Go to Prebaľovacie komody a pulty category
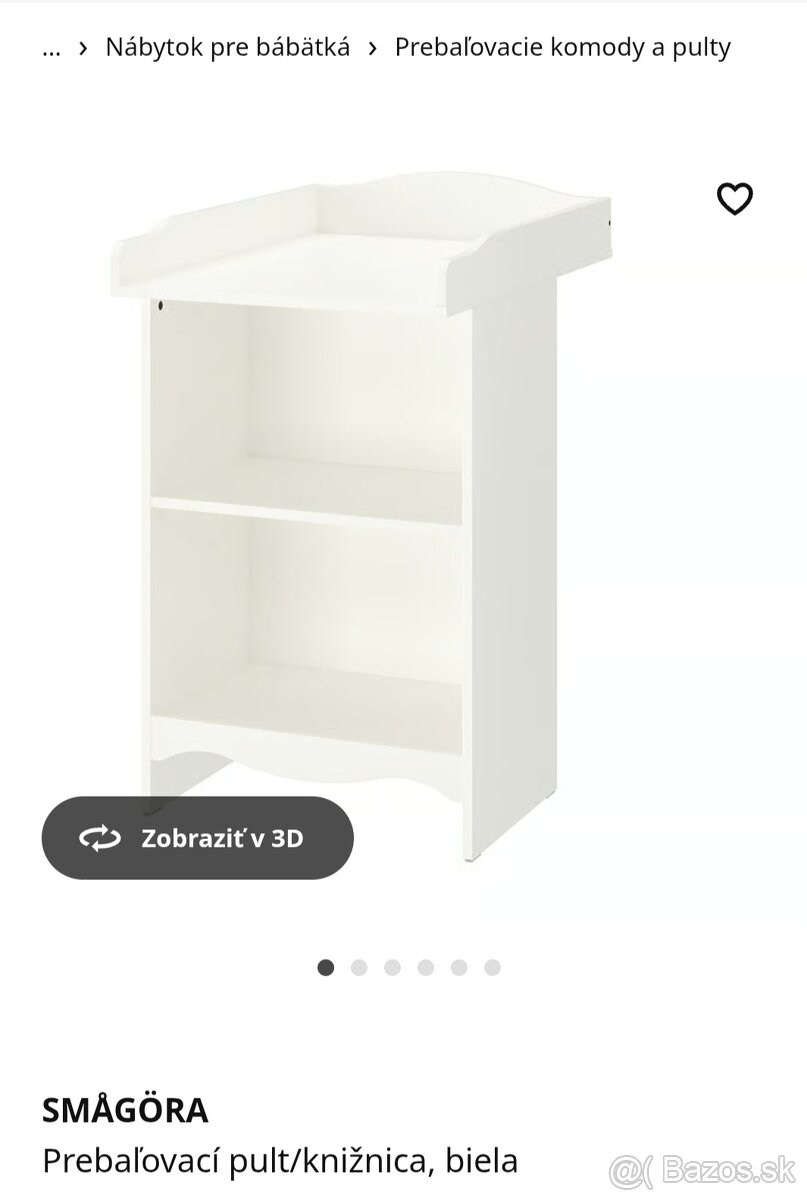The image size is (807, 1200). tap(562, 47)
